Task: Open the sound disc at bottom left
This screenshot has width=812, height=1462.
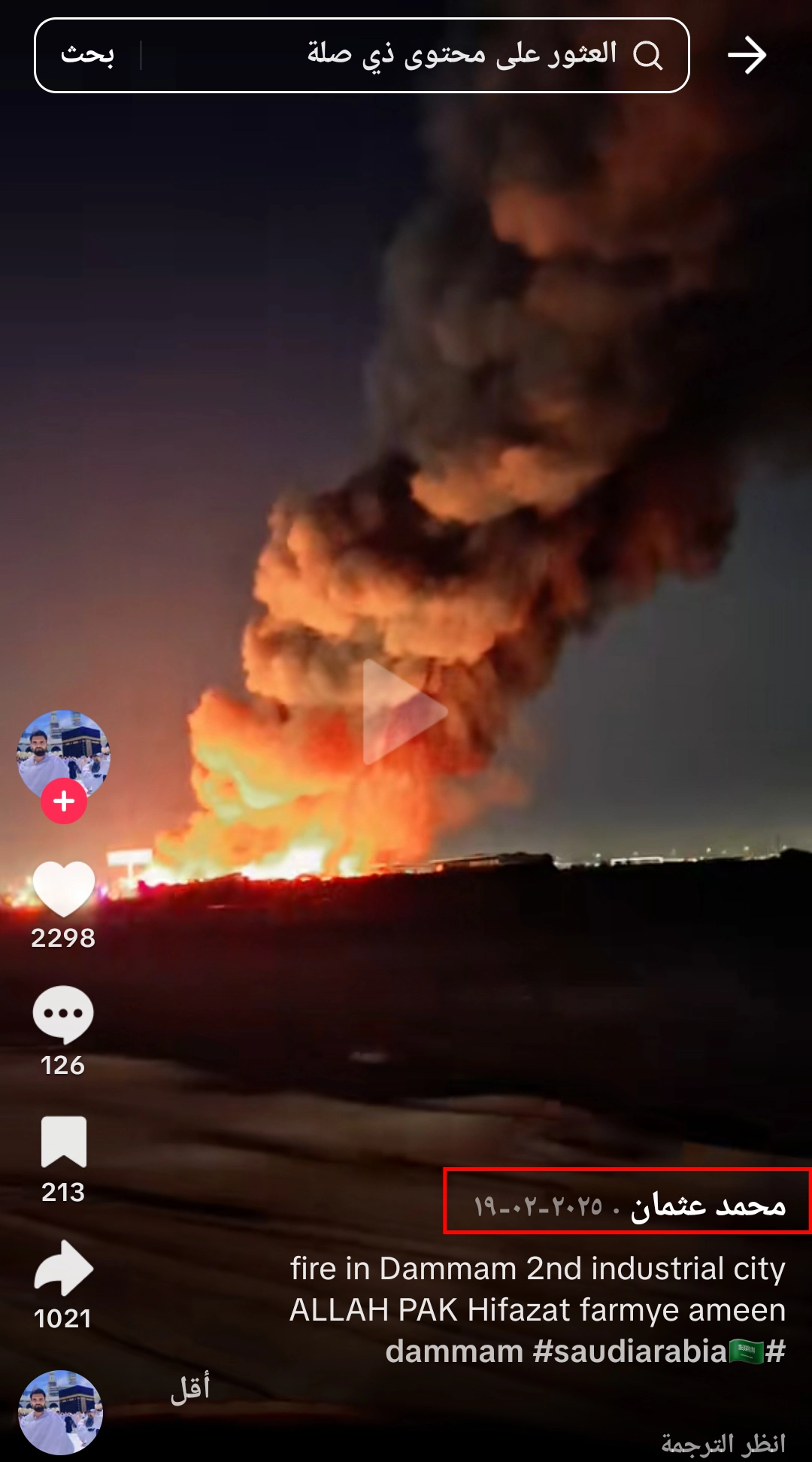Action: tap(61, 1412)
